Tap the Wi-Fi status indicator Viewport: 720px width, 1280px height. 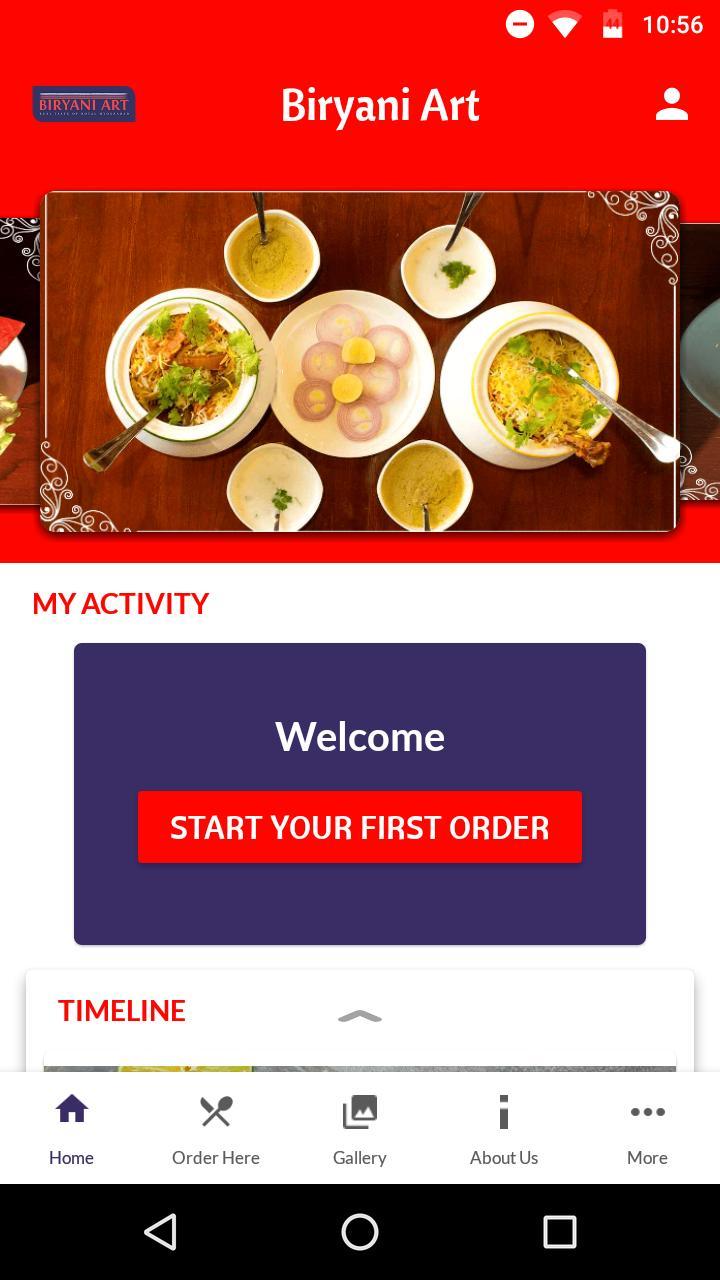563,23
